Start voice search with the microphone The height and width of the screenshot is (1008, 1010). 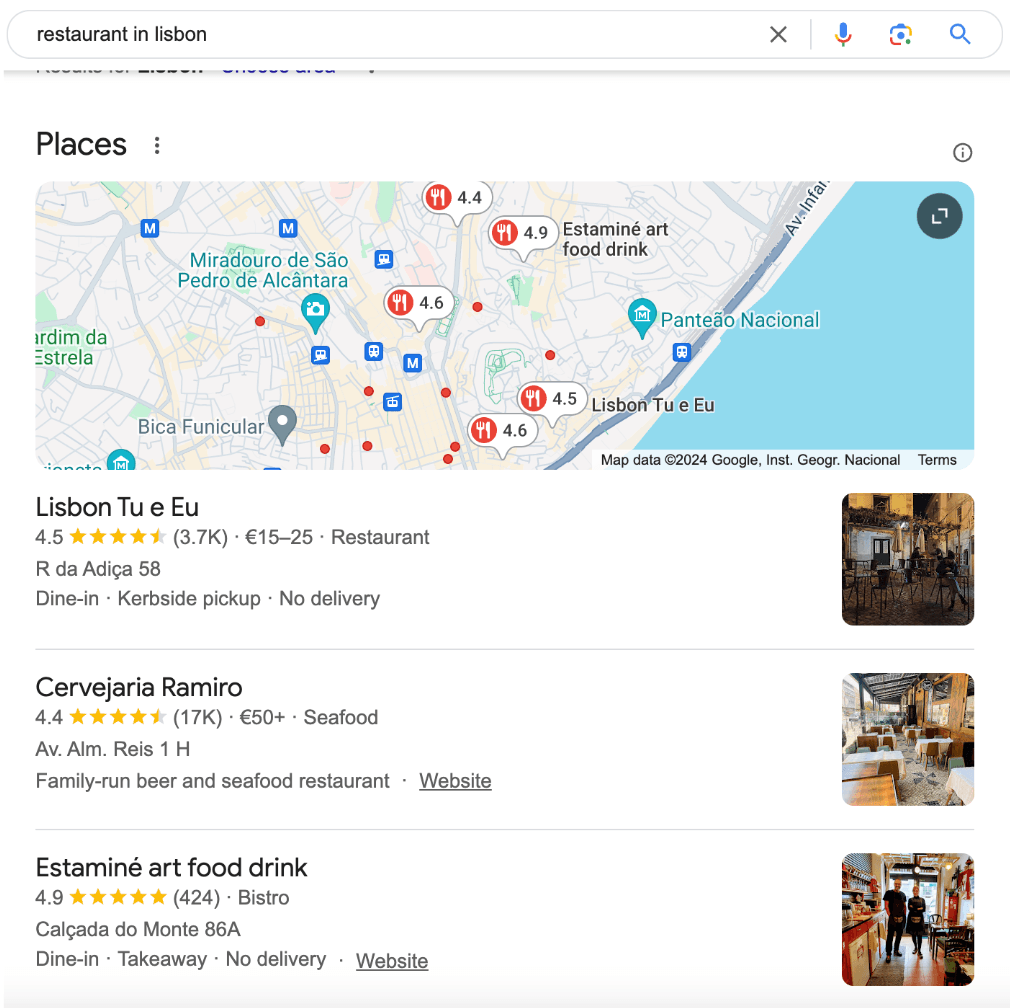pyautogui.click(x=843, y=35)
